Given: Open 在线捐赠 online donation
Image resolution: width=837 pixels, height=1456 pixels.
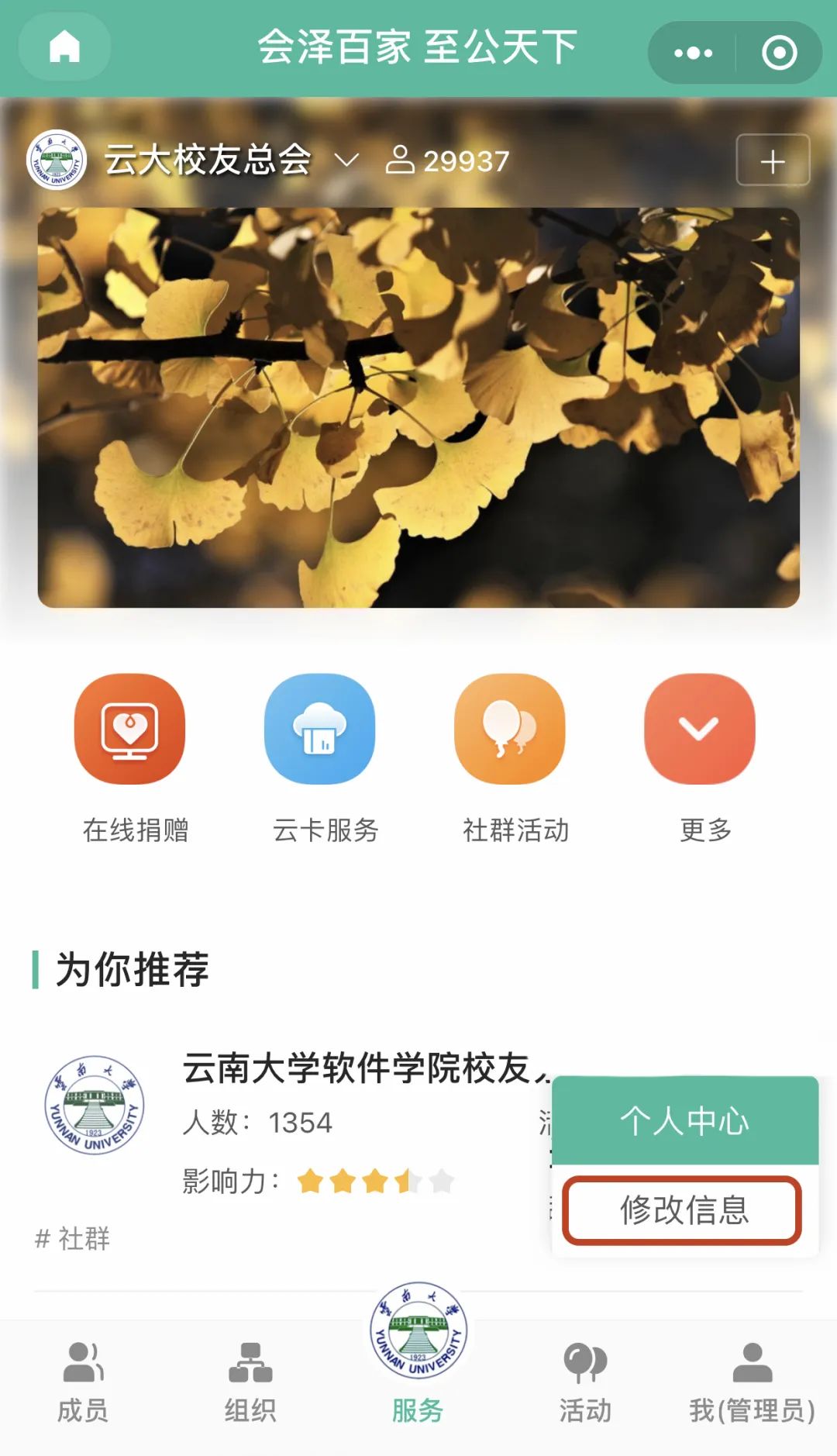Looking at the screenshot, I should click(130, 730).
